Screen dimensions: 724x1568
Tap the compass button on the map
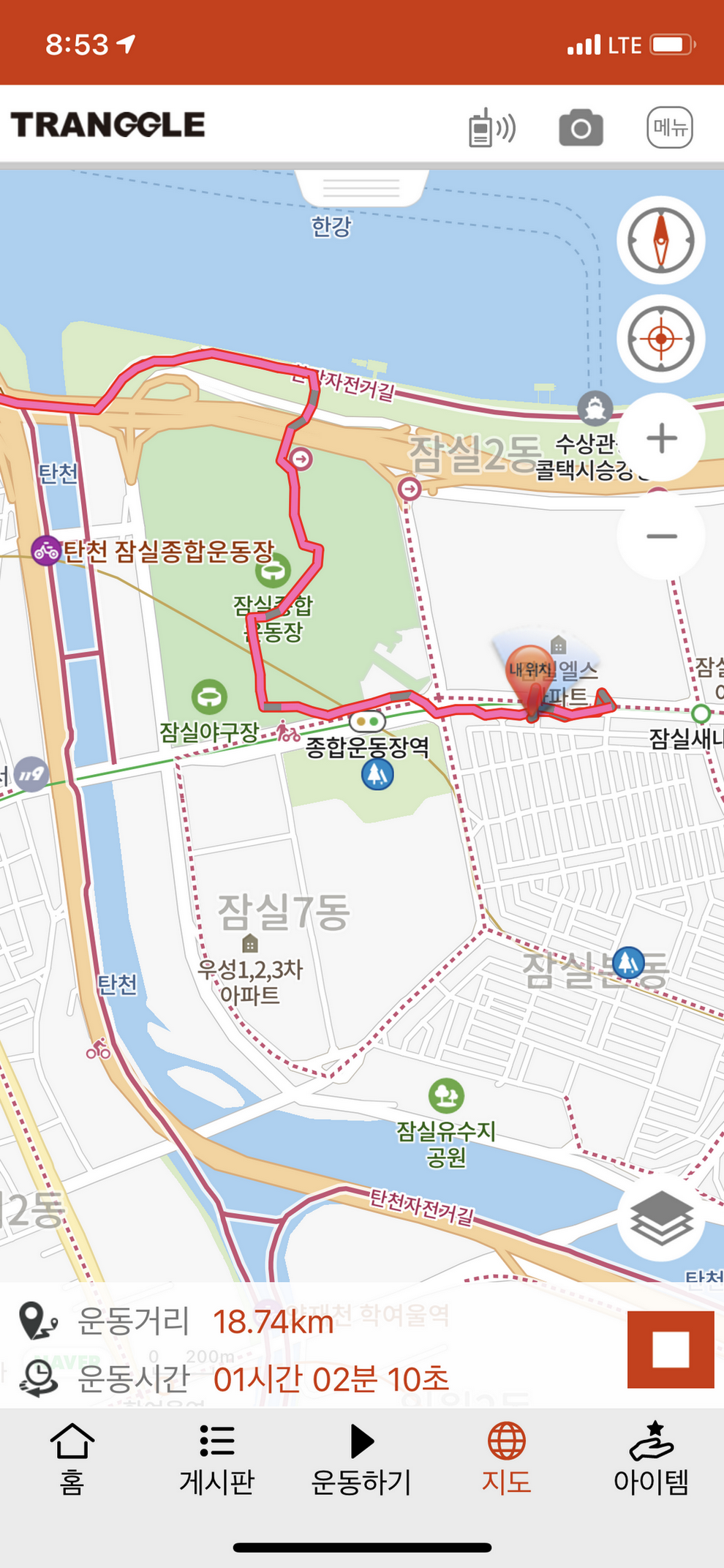660,241
